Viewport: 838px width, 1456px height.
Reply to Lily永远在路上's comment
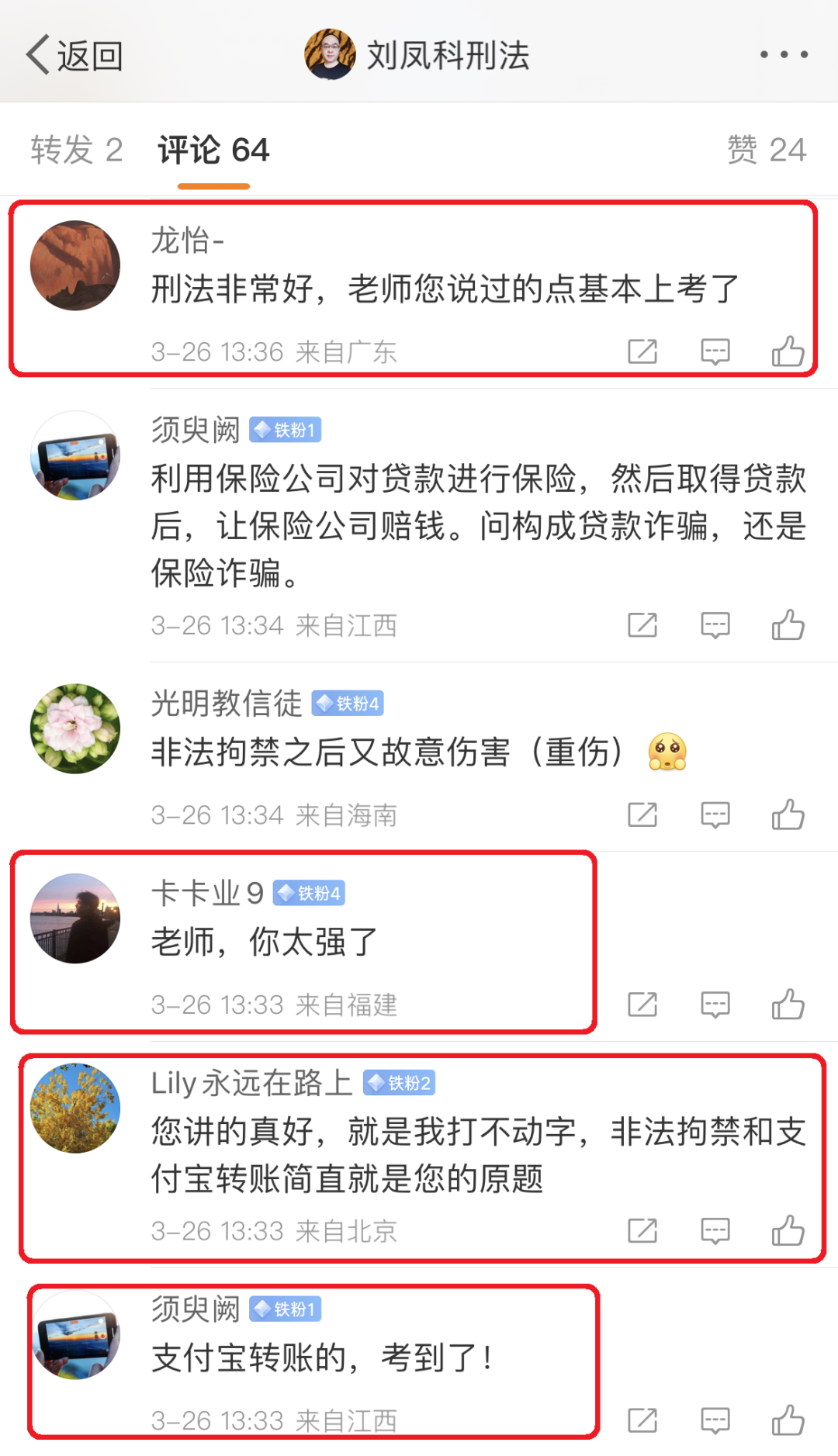715,1230
